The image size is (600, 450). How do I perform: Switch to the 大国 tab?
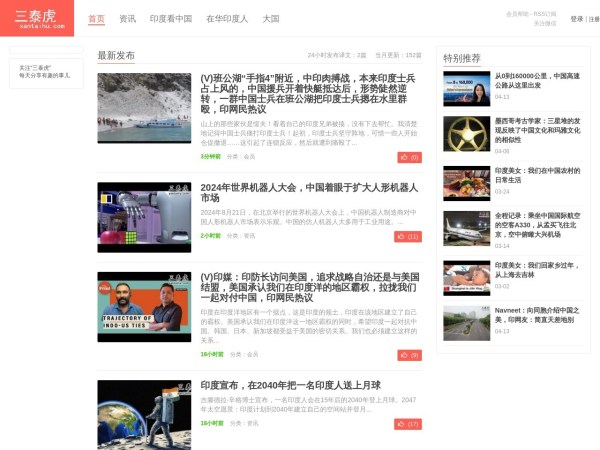[271, 18]
